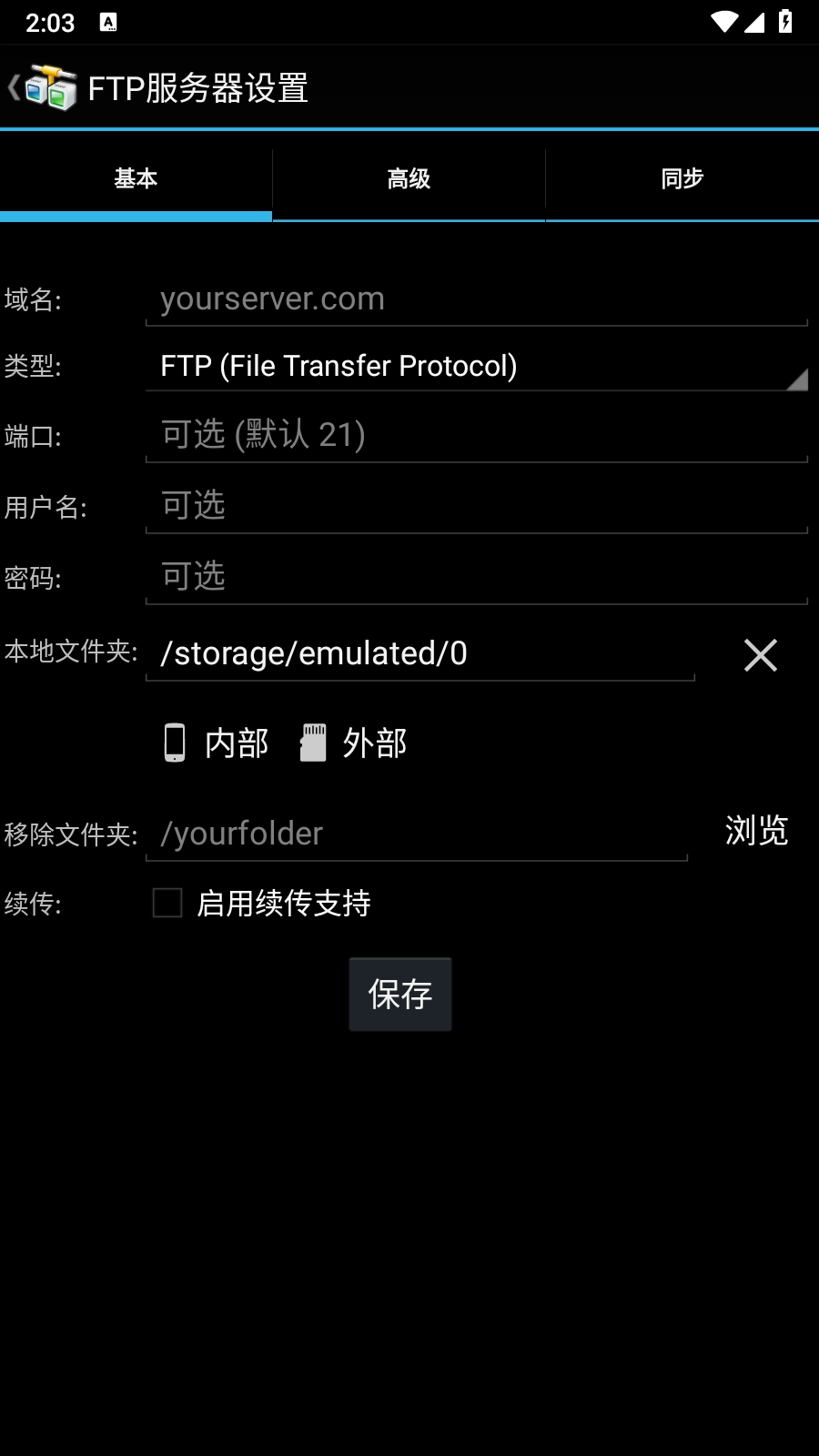Tap the Wi-Fi status bar icon
The height and width of the screenshot is (1456, 819).
[723, 21]
